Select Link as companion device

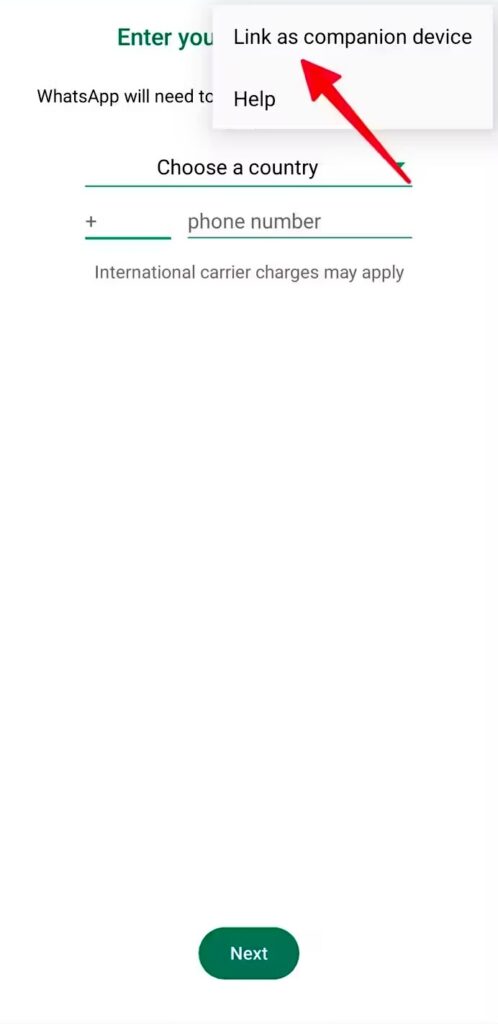pyautogui.click(x=352, y=37)
